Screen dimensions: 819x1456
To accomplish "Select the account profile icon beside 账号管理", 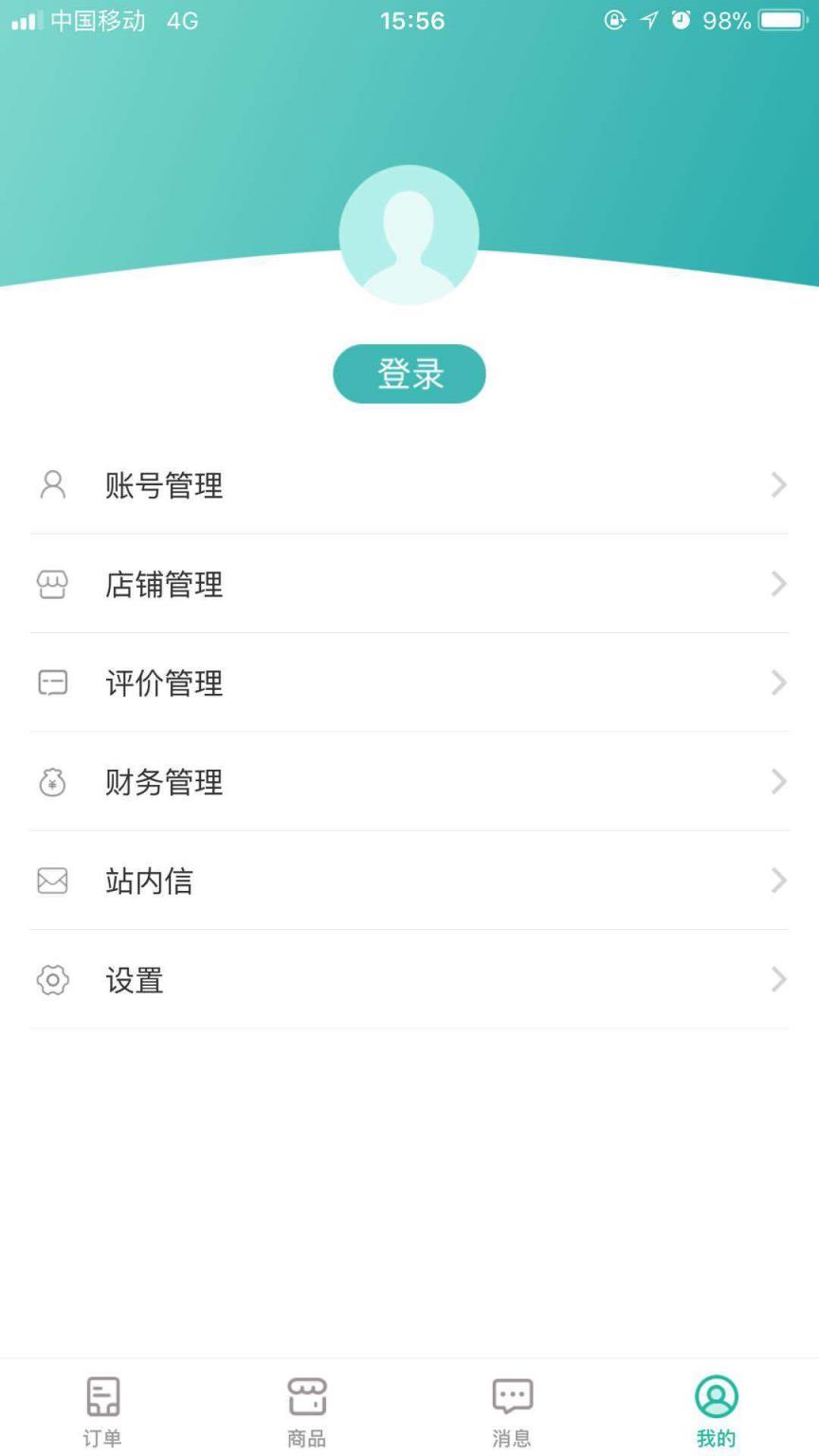I will (x=52, y=485).
